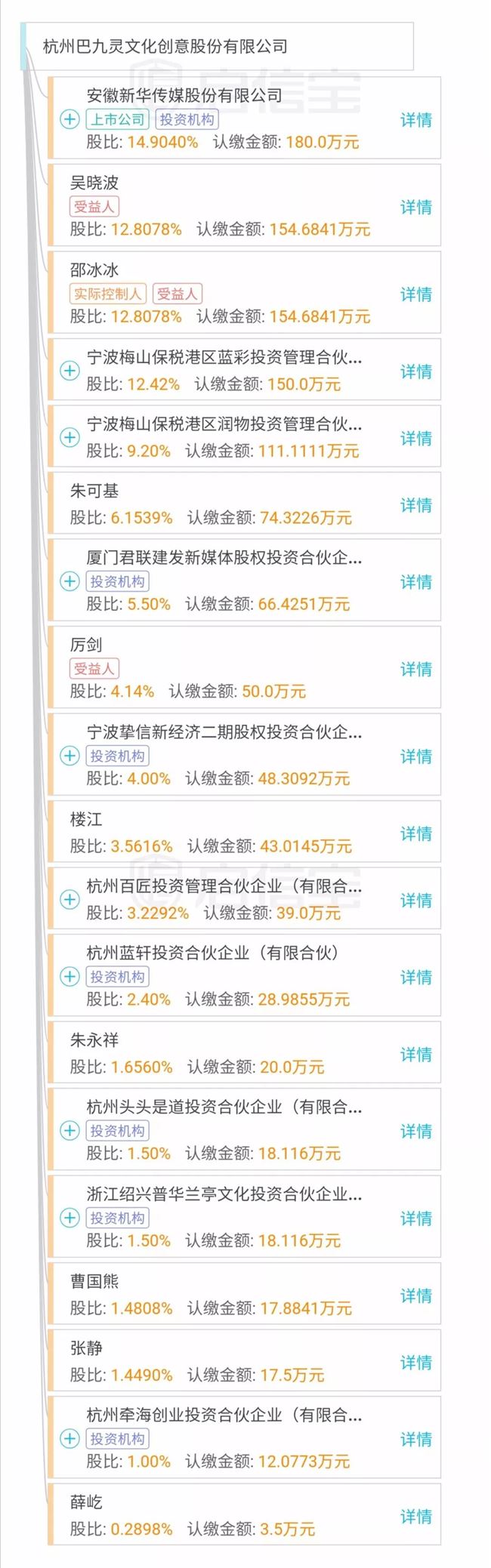Expand 厦门君联建发新媒体股权投资 node
This screenshot has height=1568, width=491.
[69, 581]
